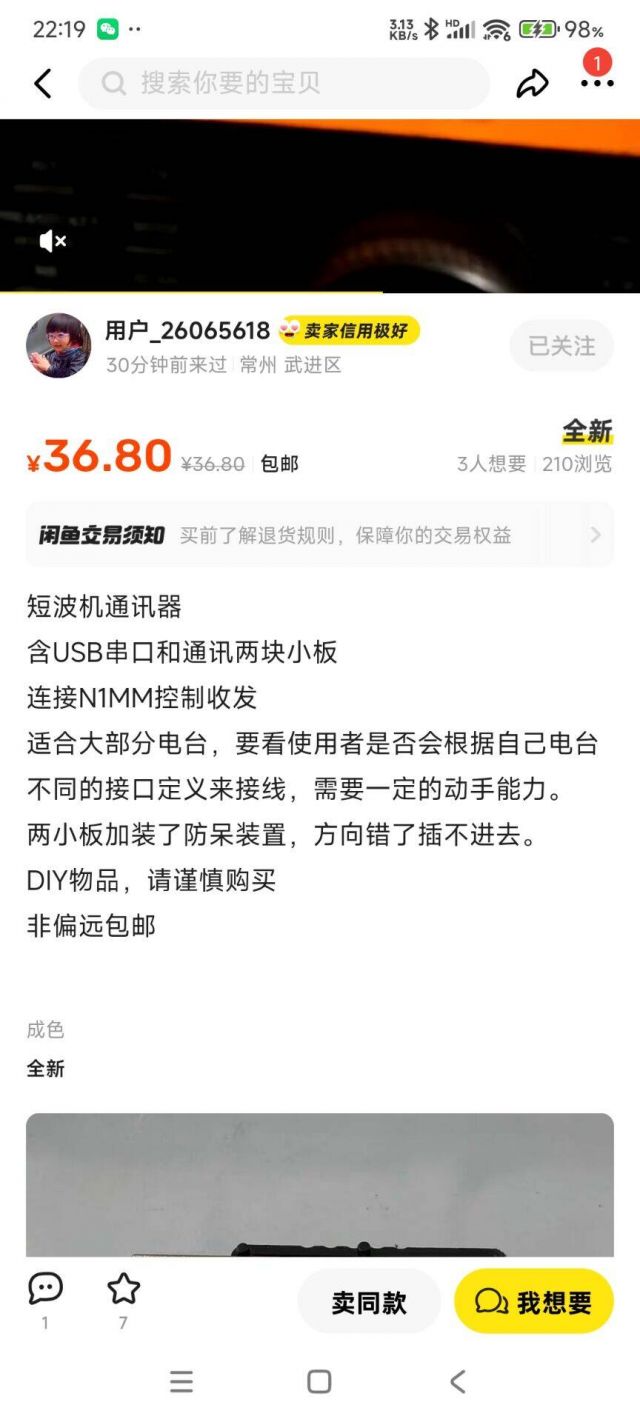Tap 卖同款 to sell a similar item

pos(369,1302)
